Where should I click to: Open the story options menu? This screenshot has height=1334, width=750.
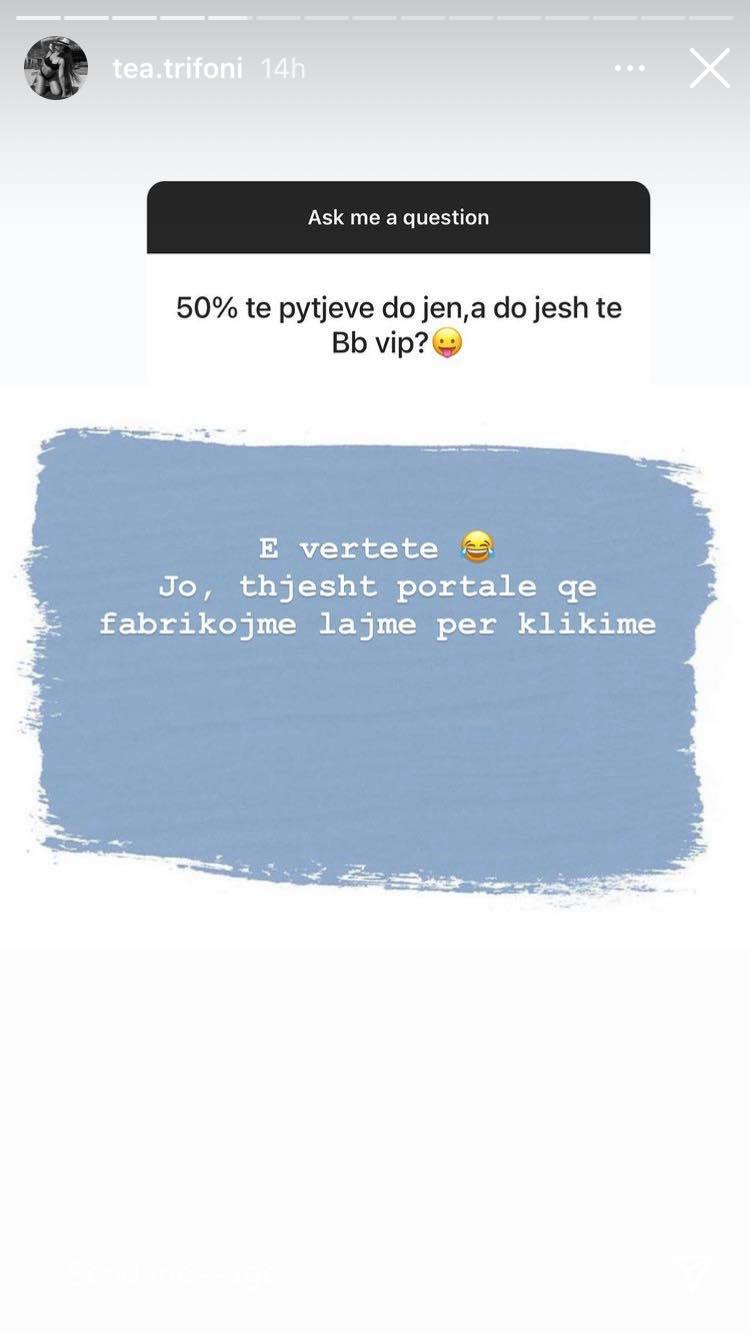coord(630,69)
